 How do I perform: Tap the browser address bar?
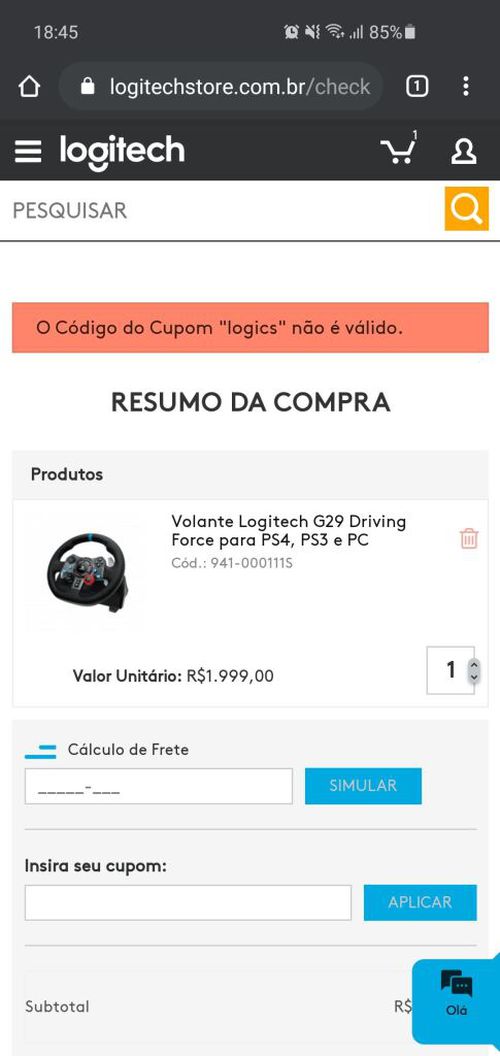coord(221,86)
